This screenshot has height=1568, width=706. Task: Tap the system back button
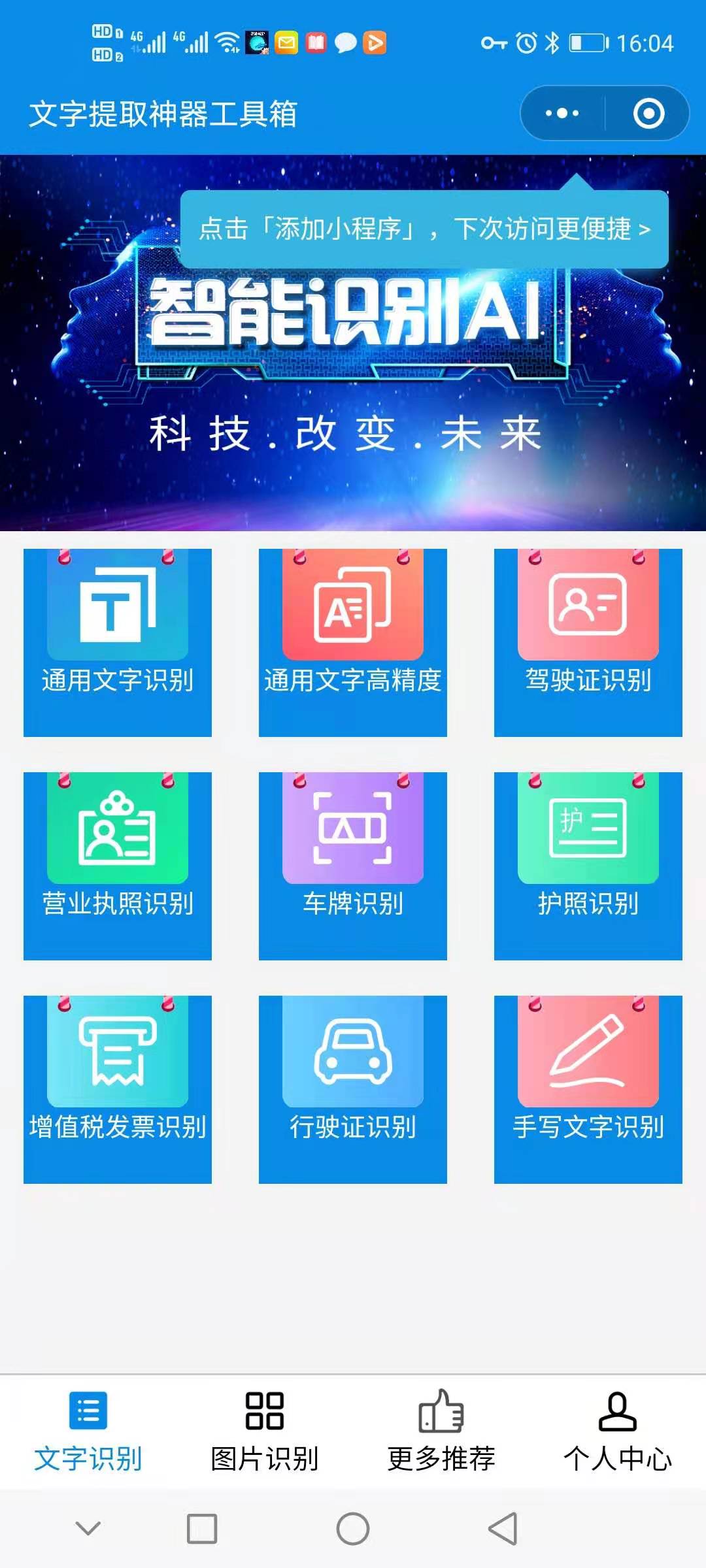point(503,1529)
